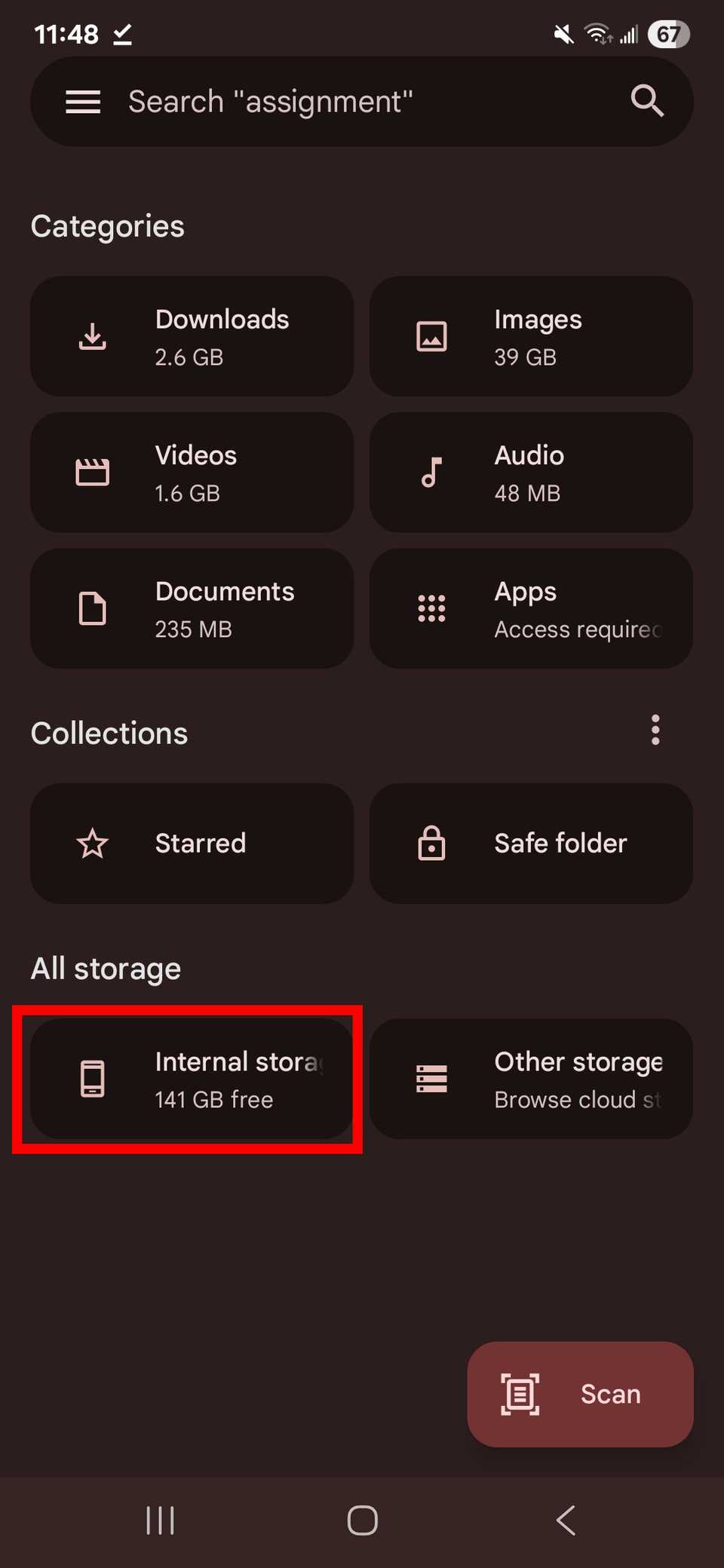Open the Videos category icon
724x1568 pixels.
pos(92,473)
